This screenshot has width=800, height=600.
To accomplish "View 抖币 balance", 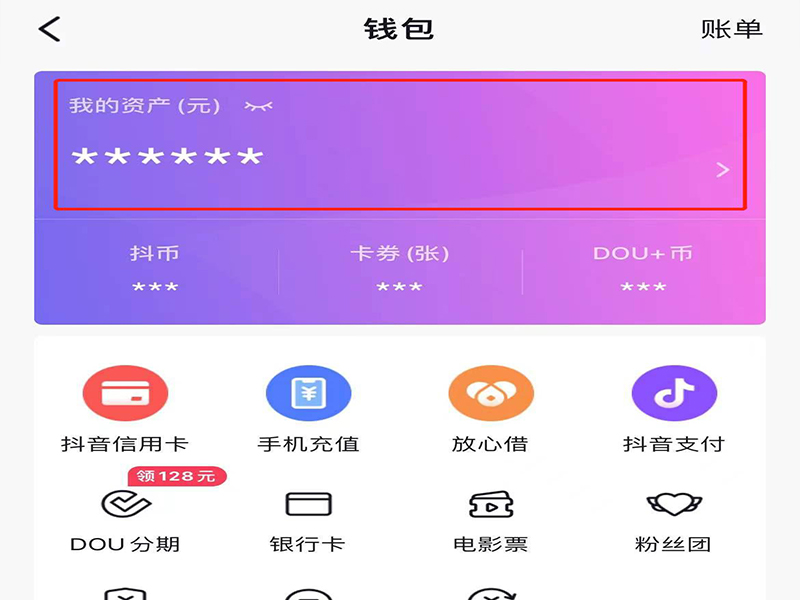I will click(x=155, y=270).
